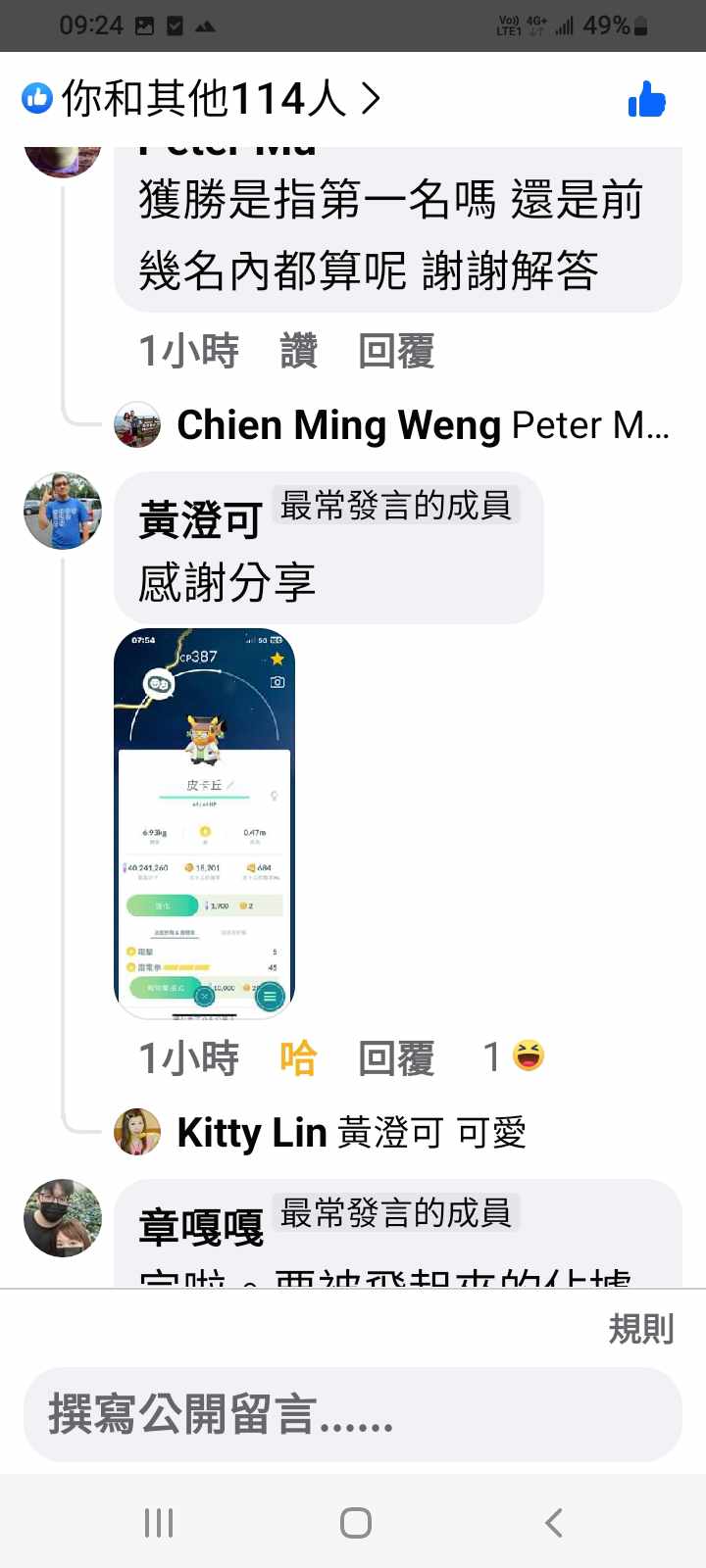Reply to 黃澄可's comment
This screenshot has height=1568, width=706.
click(x=395, y=1057)
